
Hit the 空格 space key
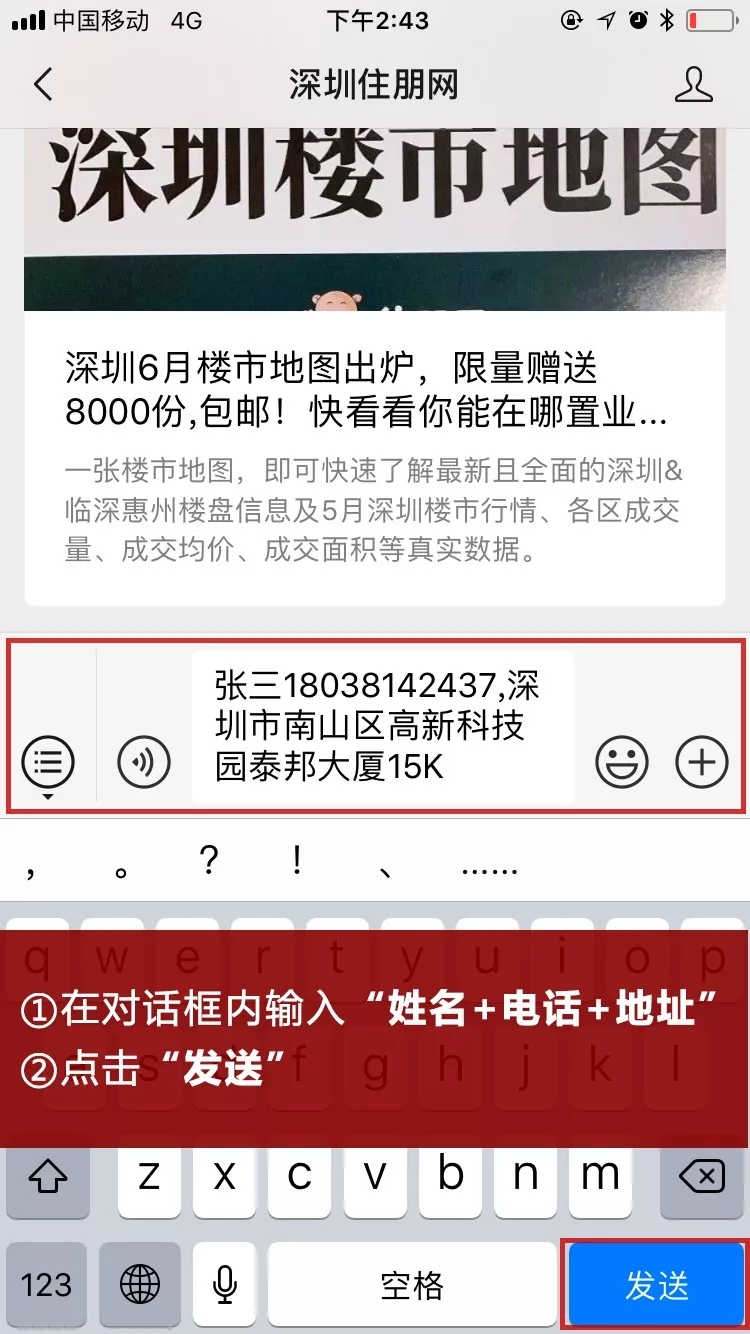[x=411, y=1285]
